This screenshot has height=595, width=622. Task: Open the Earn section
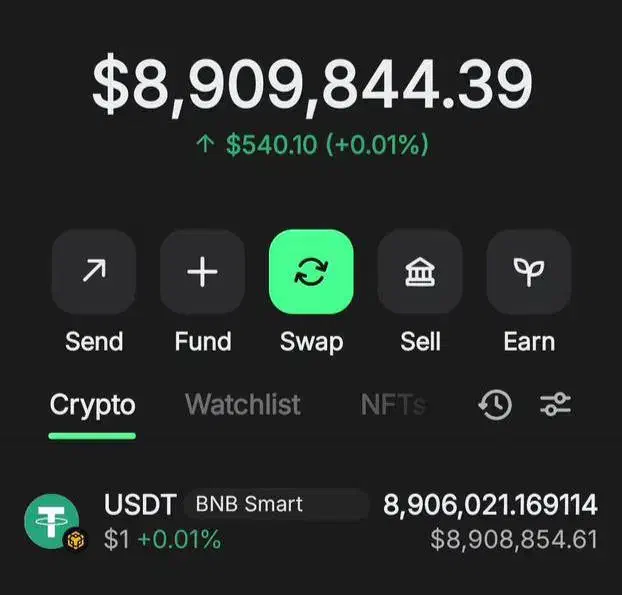pos(528,272)
